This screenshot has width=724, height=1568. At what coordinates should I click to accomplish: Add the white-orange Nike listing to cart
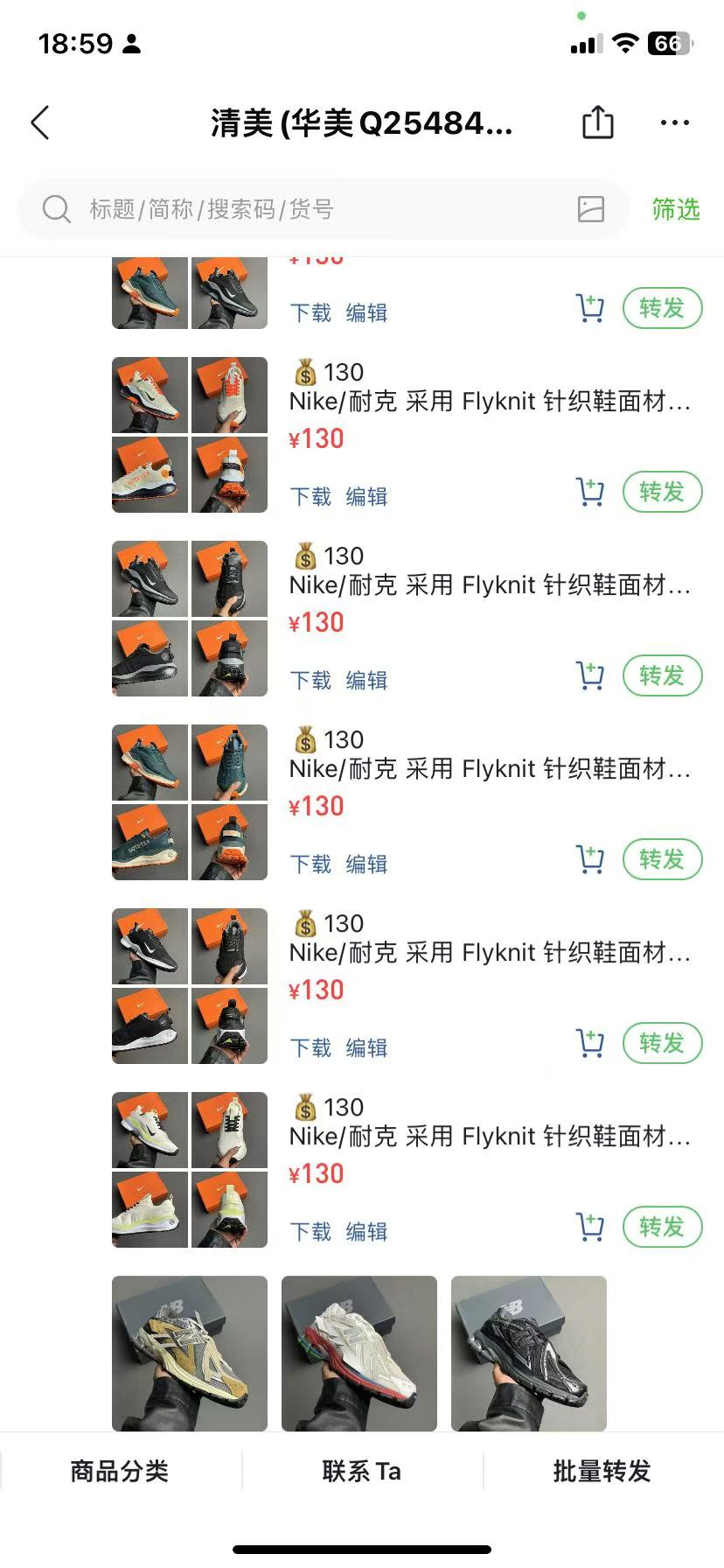(590, 492)
